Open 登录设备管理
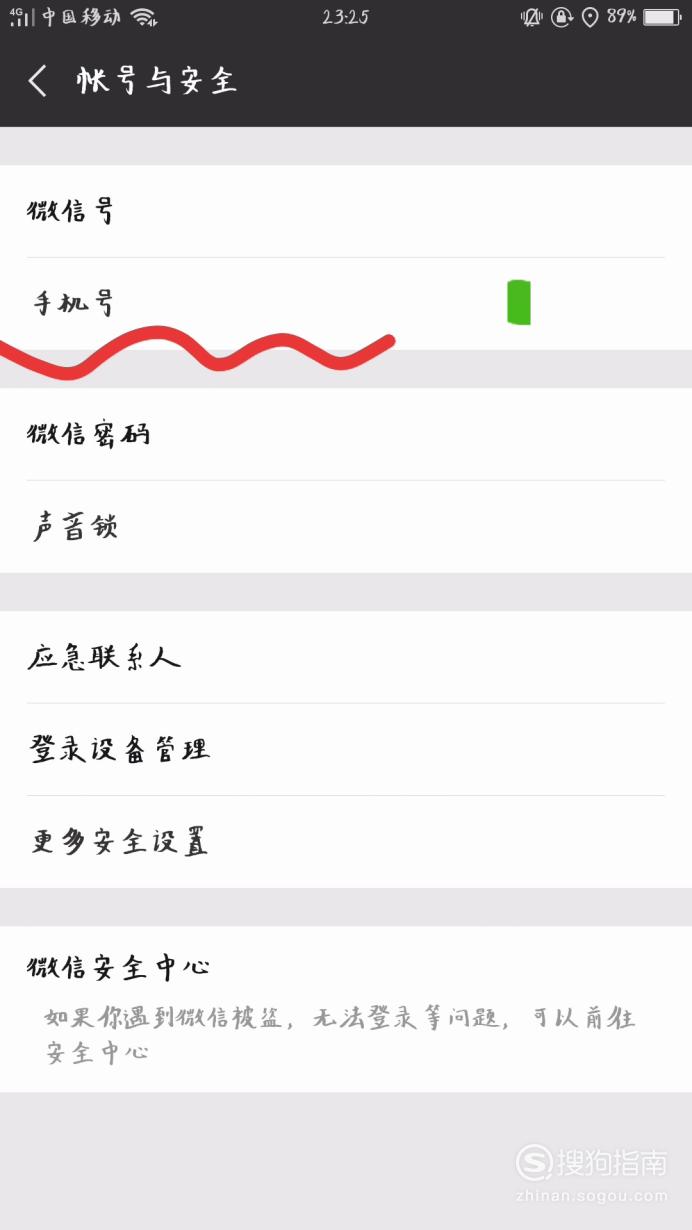692x1230 pixels. tap(346, 750)
